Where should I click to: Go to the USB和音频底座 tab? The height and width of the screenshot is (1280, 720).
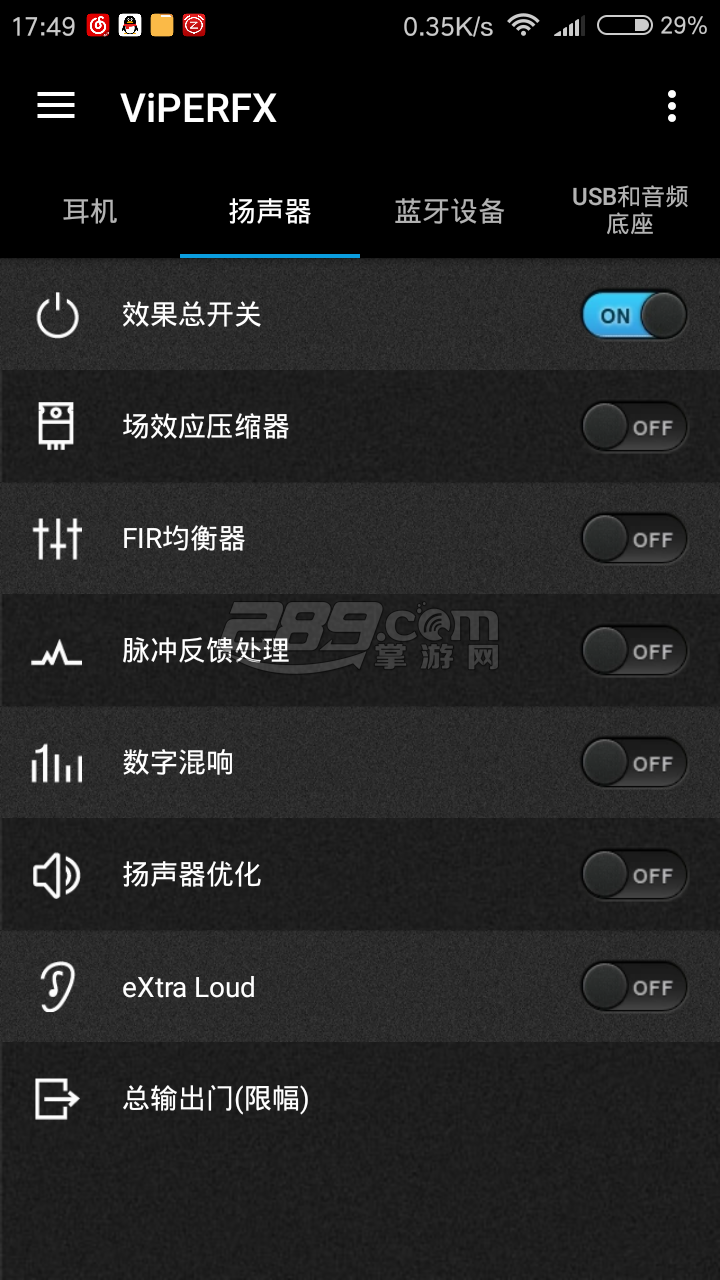click(630, 211)
